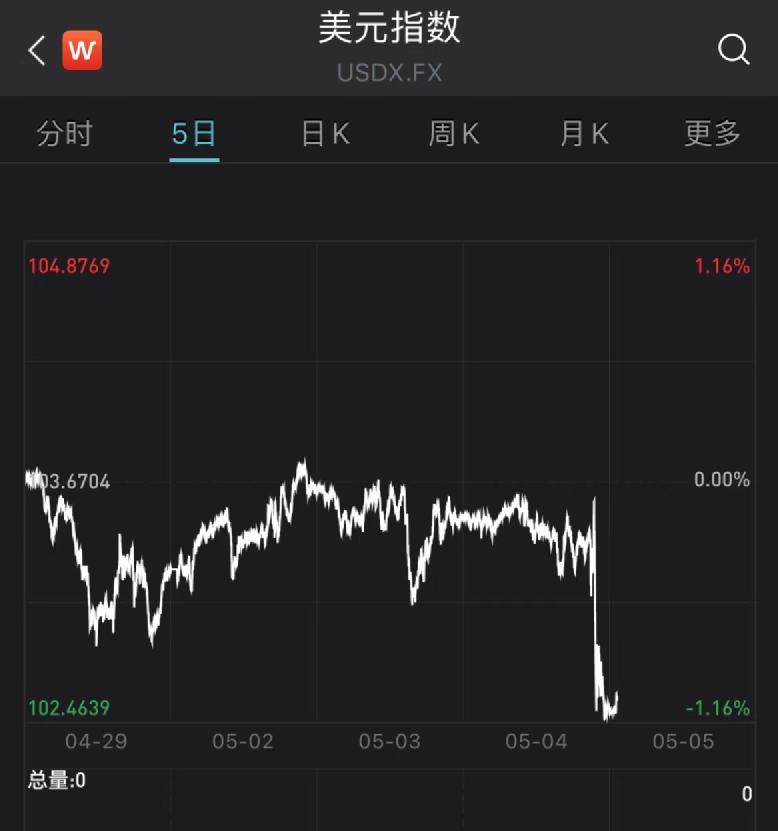The image size is (778, 831).
Task: Switch to the 日K chart tab
Action: (x=325, y=133)
